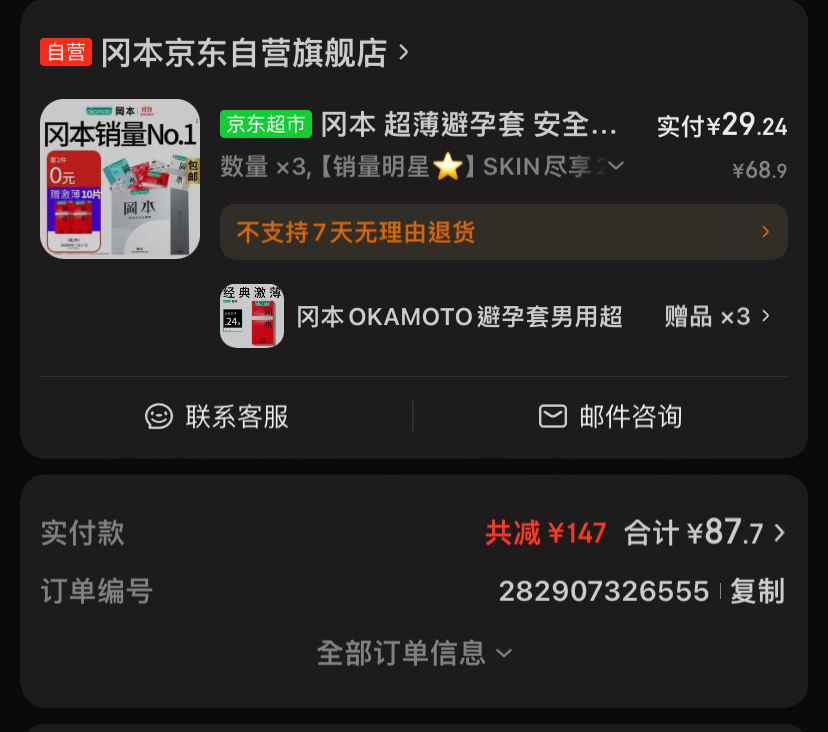Contact customer service via 联系客服
This screenshot has height=732, width=828.
coord(217,416)
